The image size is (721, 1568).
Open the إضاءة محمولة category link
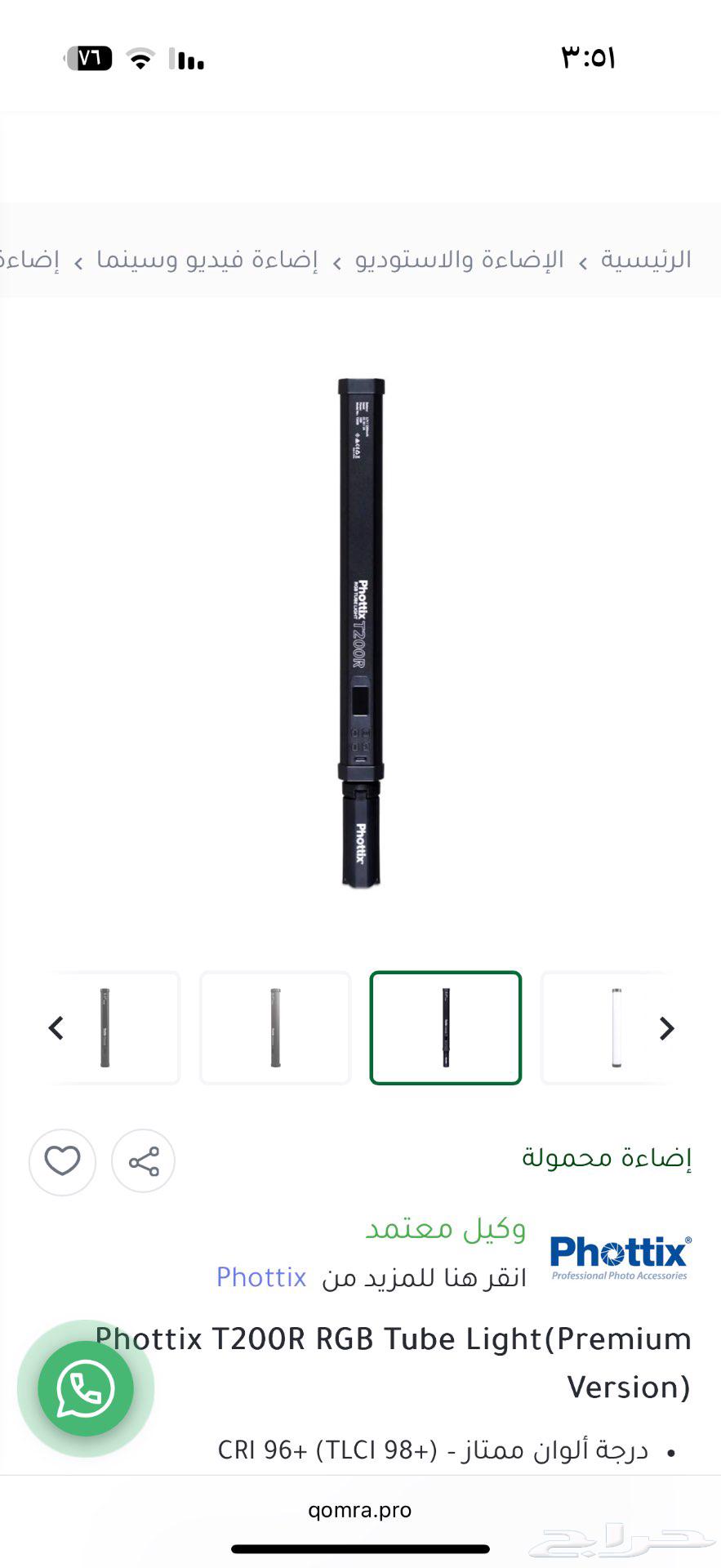point(607,1157)
